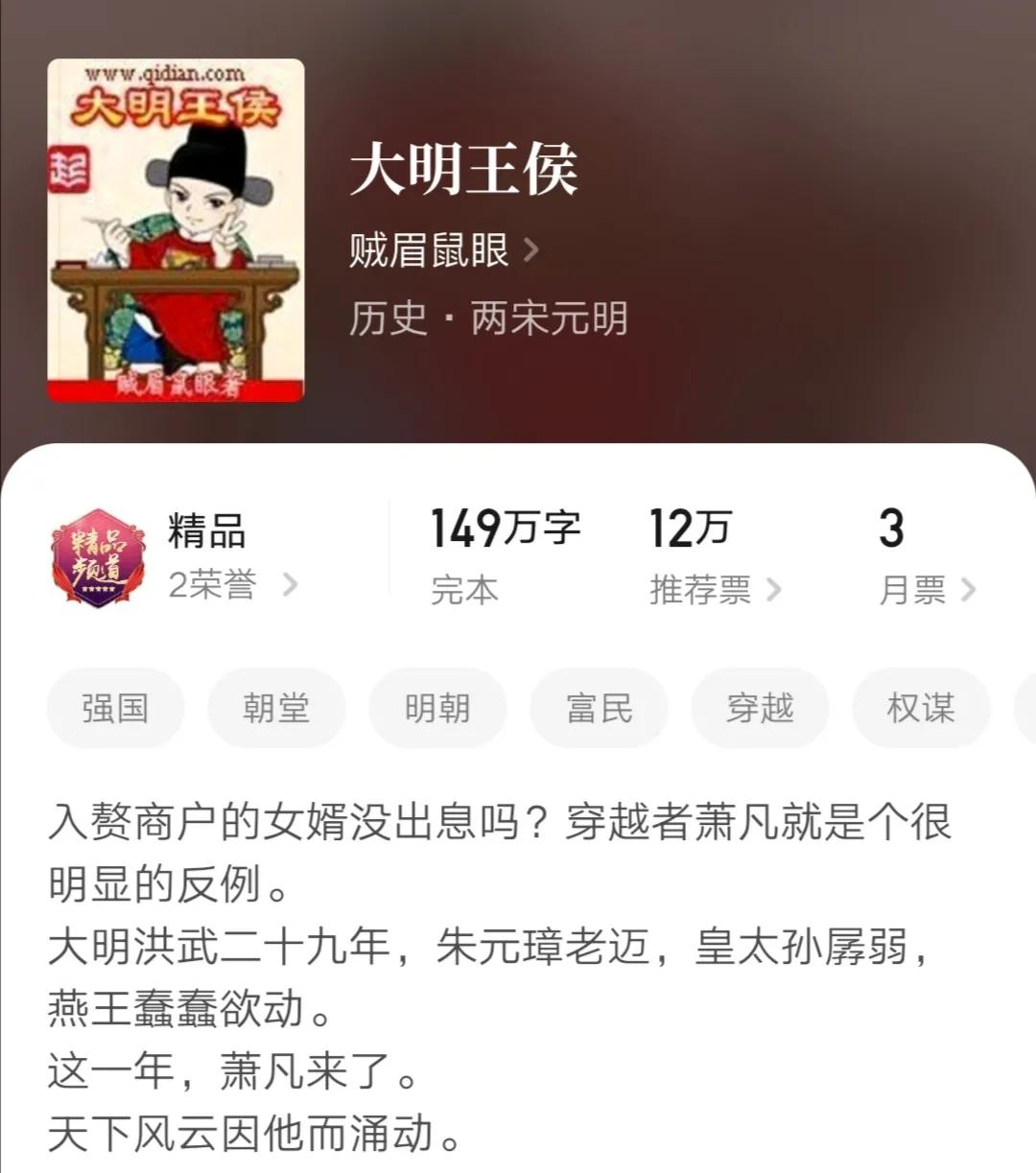Click the 完本 completion status label
This screenshot has width=1036, height=1173.
click(465, 591)
